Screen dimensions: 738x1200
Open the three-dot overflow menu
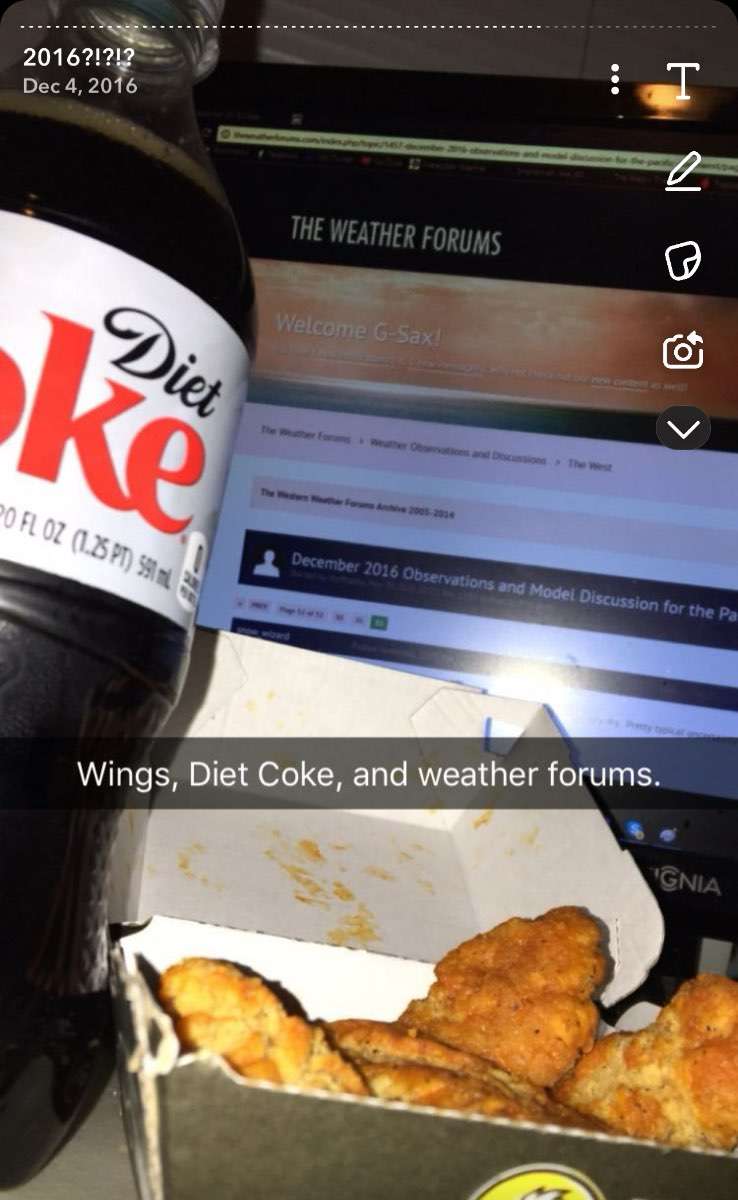[615, 80]
